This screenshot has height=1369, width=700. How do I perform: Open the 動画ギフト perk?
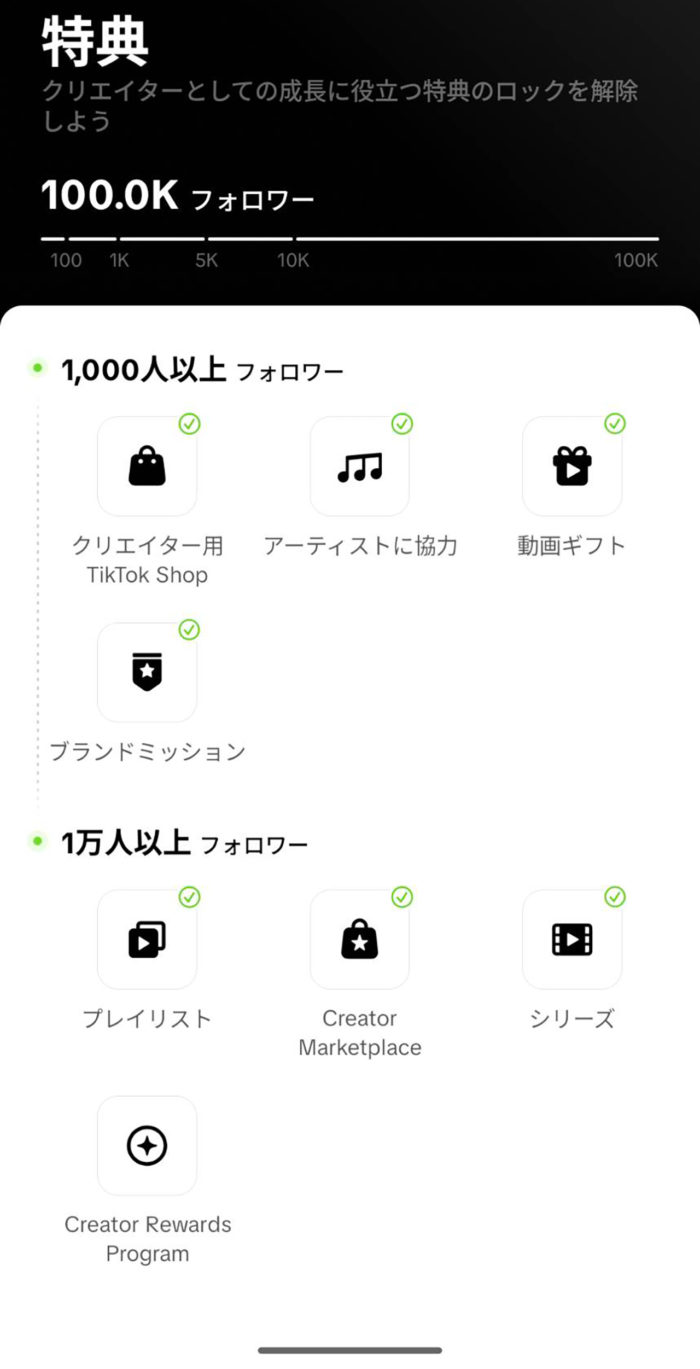(x=572, y=467)
